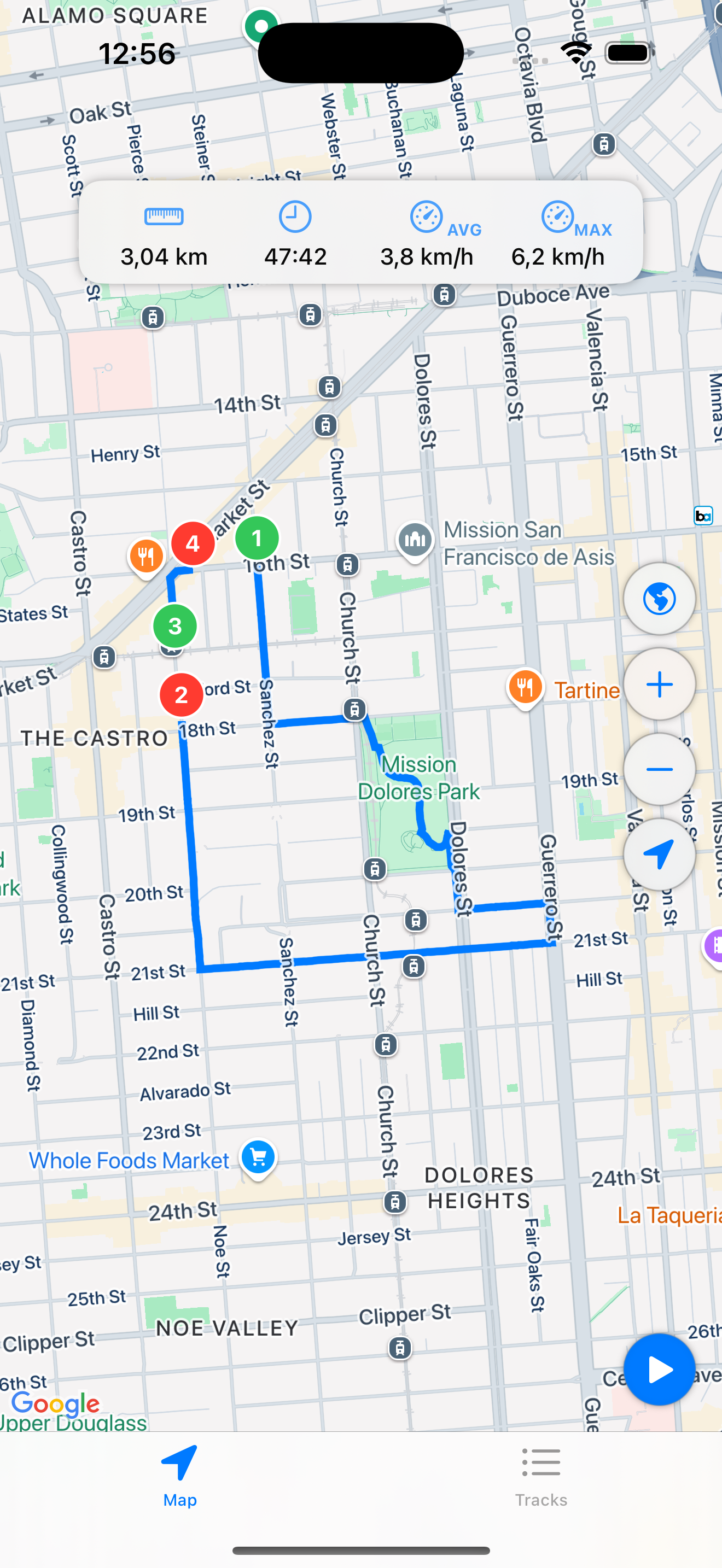Open the Whole Foods Market pin
The height and width of the screenshot is (1568, 722).
[258, 1158]
